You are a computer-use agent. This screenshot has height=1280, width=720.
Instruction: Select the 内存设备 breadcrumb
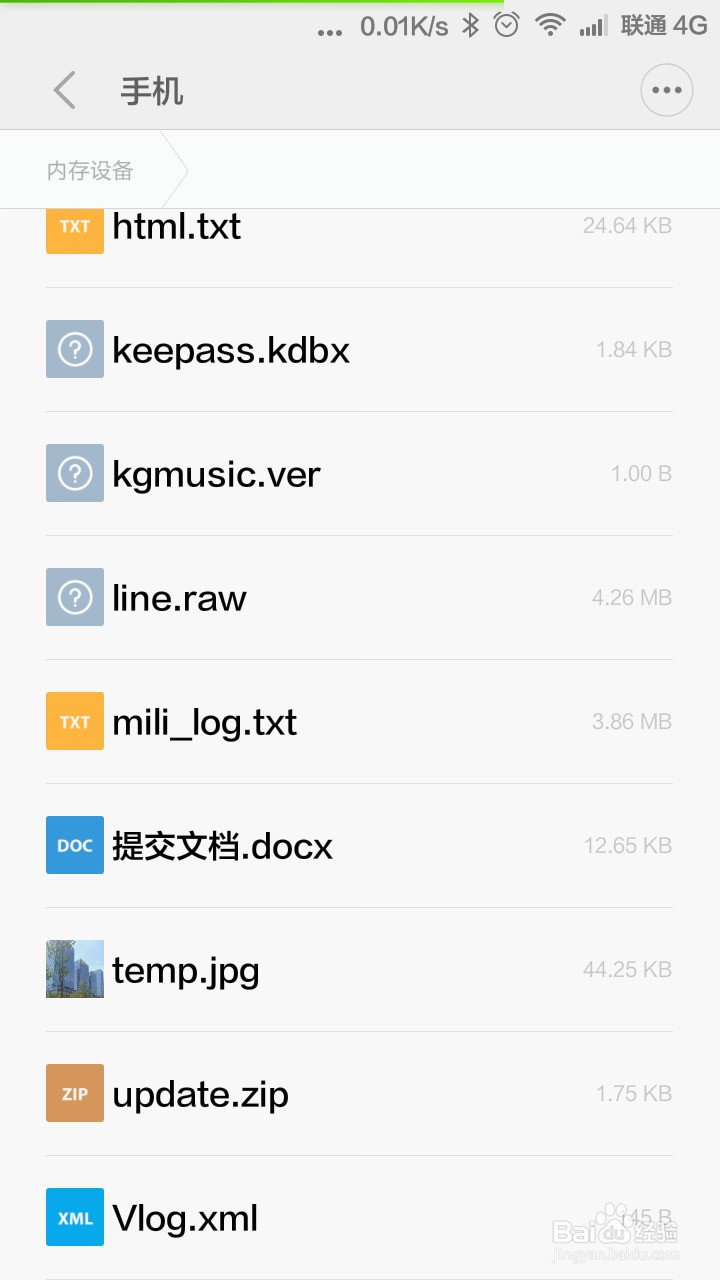pos(88,170)
